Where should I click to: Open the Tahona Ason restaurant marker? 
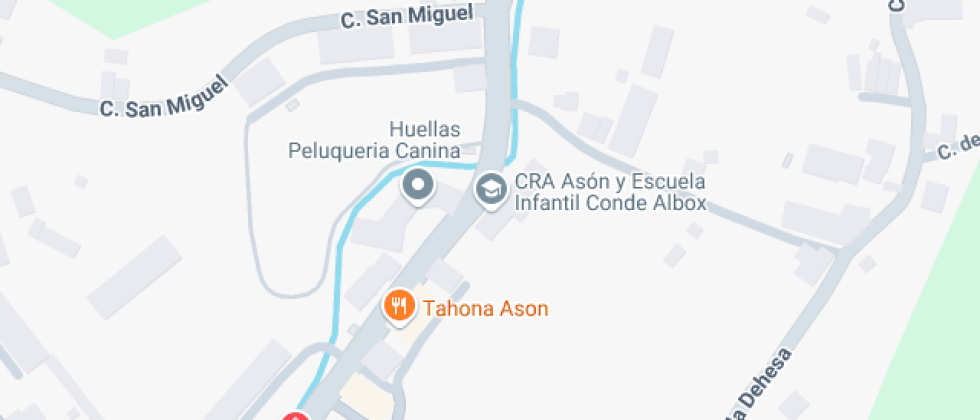(x=399, y=306)
